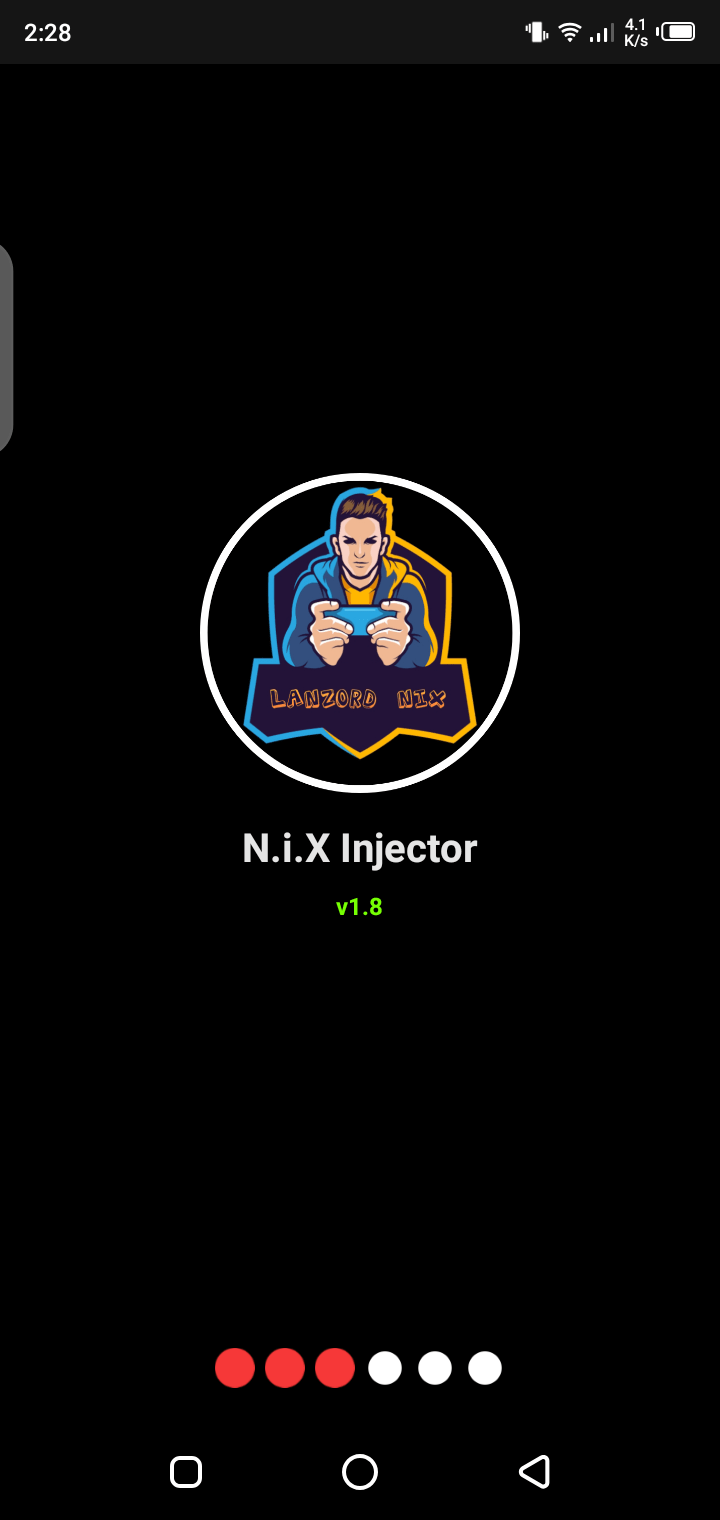The height and width of the screenshot is (1520, 720).
Task: Tap the middle white loading dot
Action: coord(435,1367)
